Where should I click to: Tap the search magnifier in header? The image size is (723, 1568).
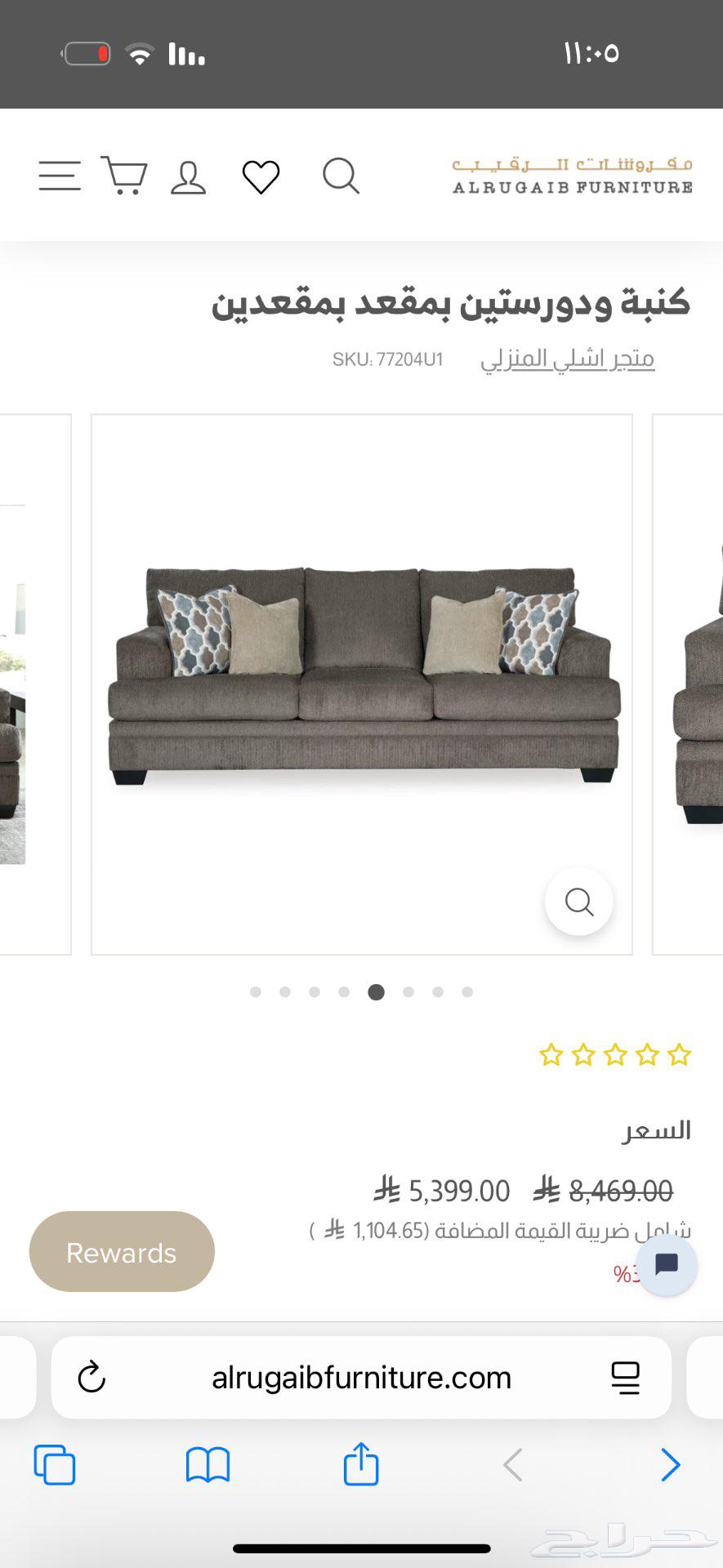point(341,176)
